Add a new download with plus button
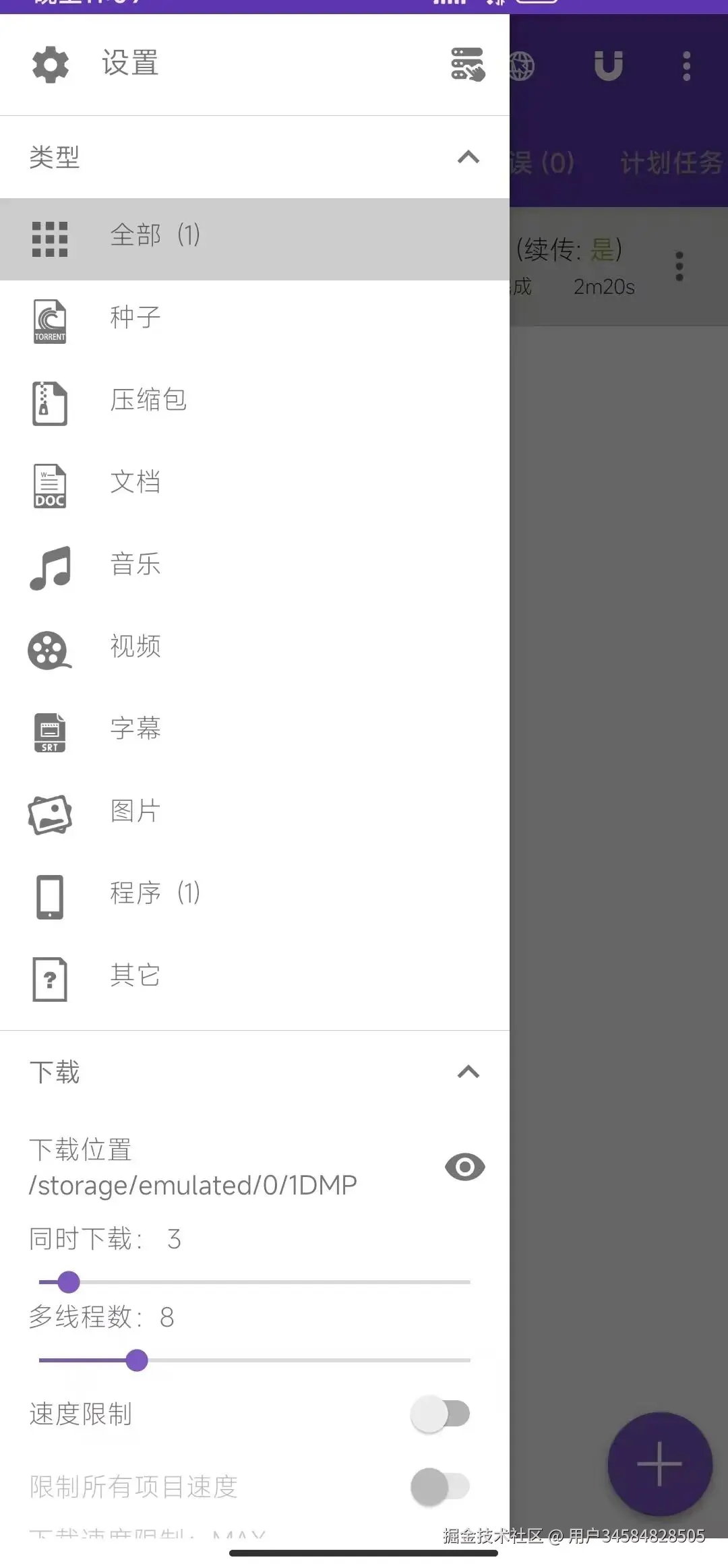 659,1464
